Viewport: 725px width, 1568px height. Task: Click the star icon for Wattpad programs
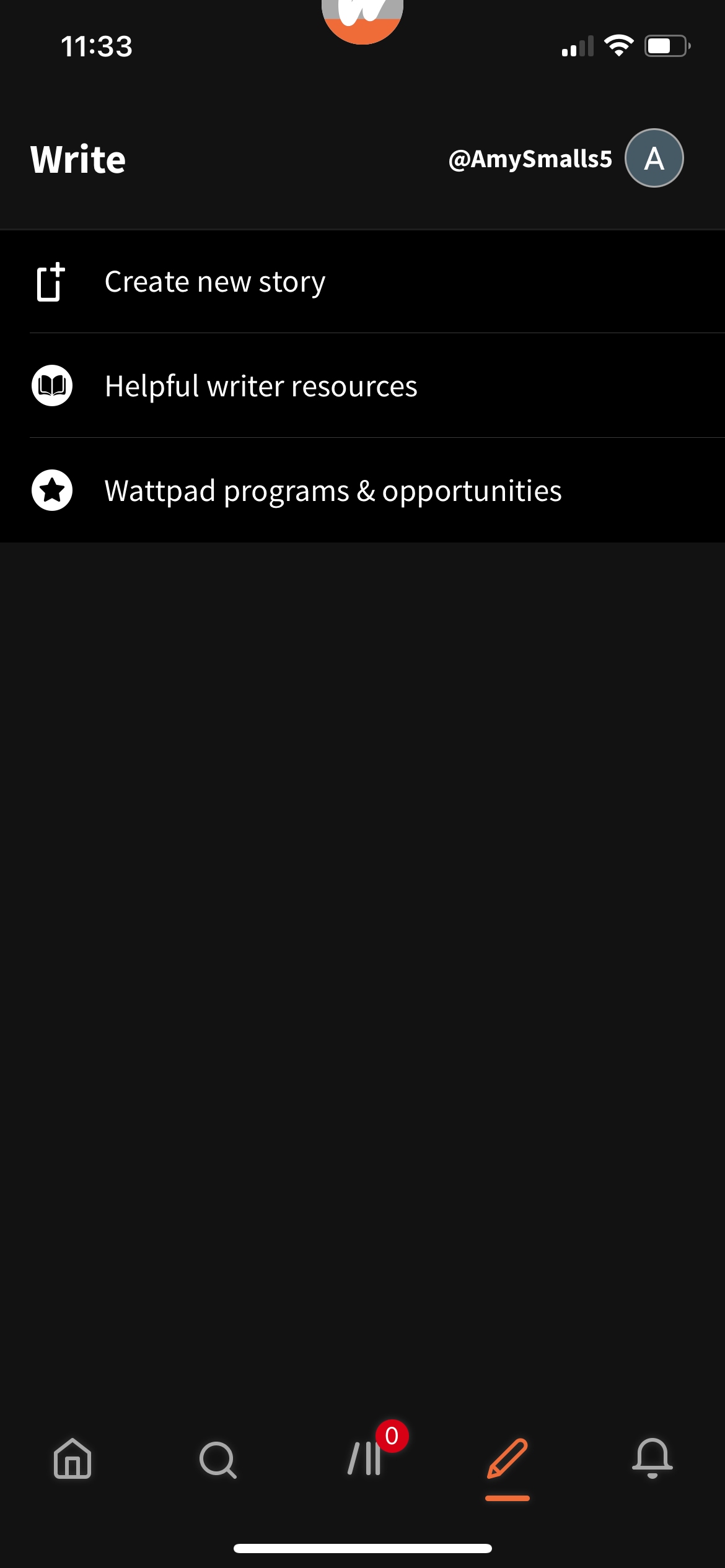click(52, 490)
